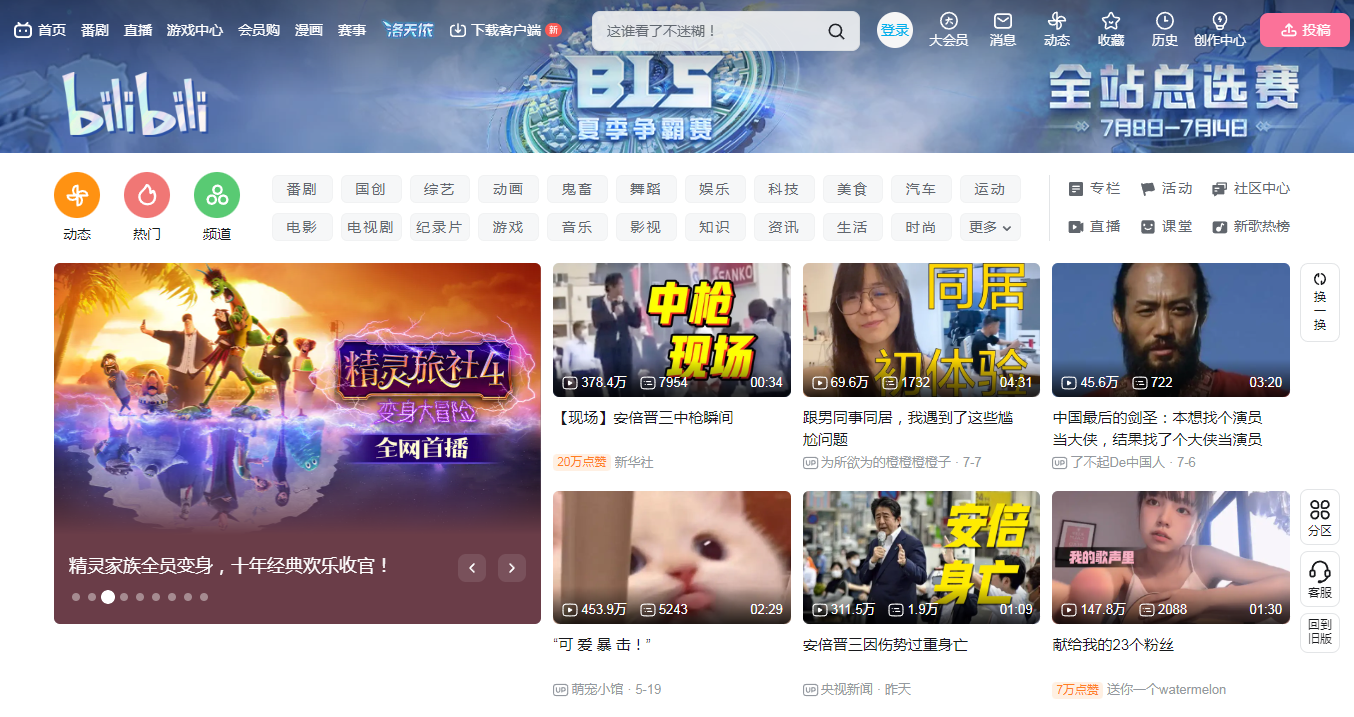Open 客服 customer service
Screen dimensions: 1354x717
(x=1319, y=579)
